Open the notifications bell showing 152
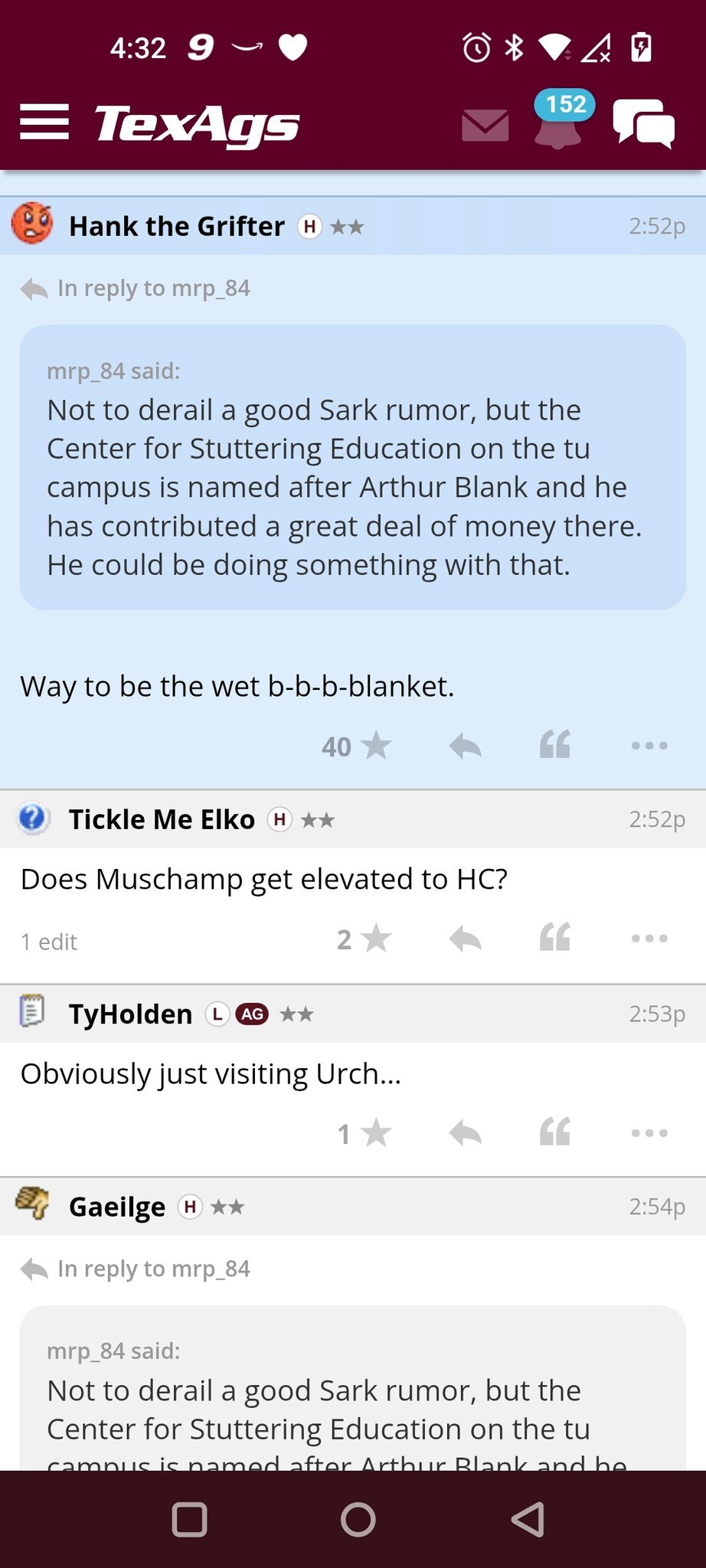 (x=558, y=125)
